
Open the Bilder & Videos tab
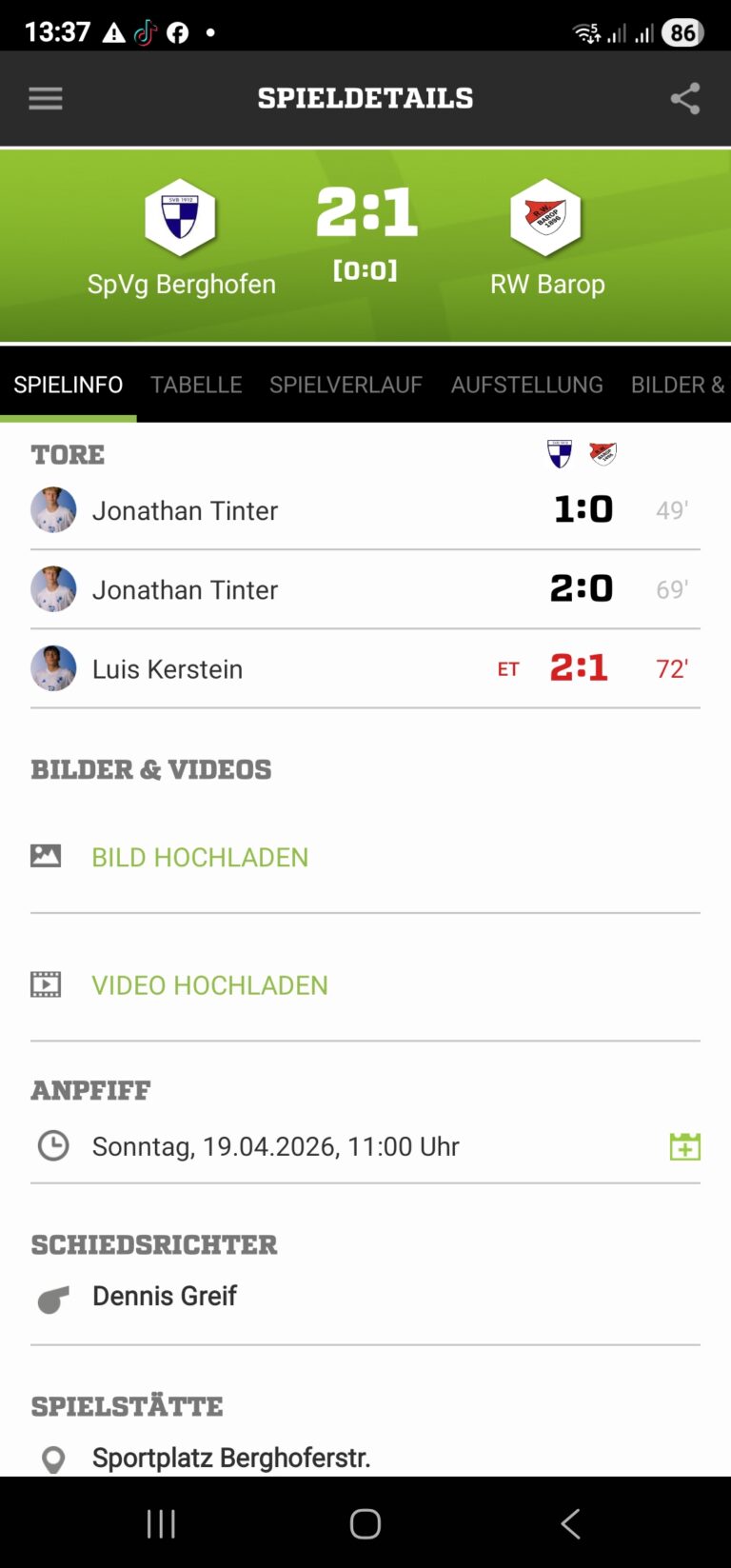pos(677,385)
